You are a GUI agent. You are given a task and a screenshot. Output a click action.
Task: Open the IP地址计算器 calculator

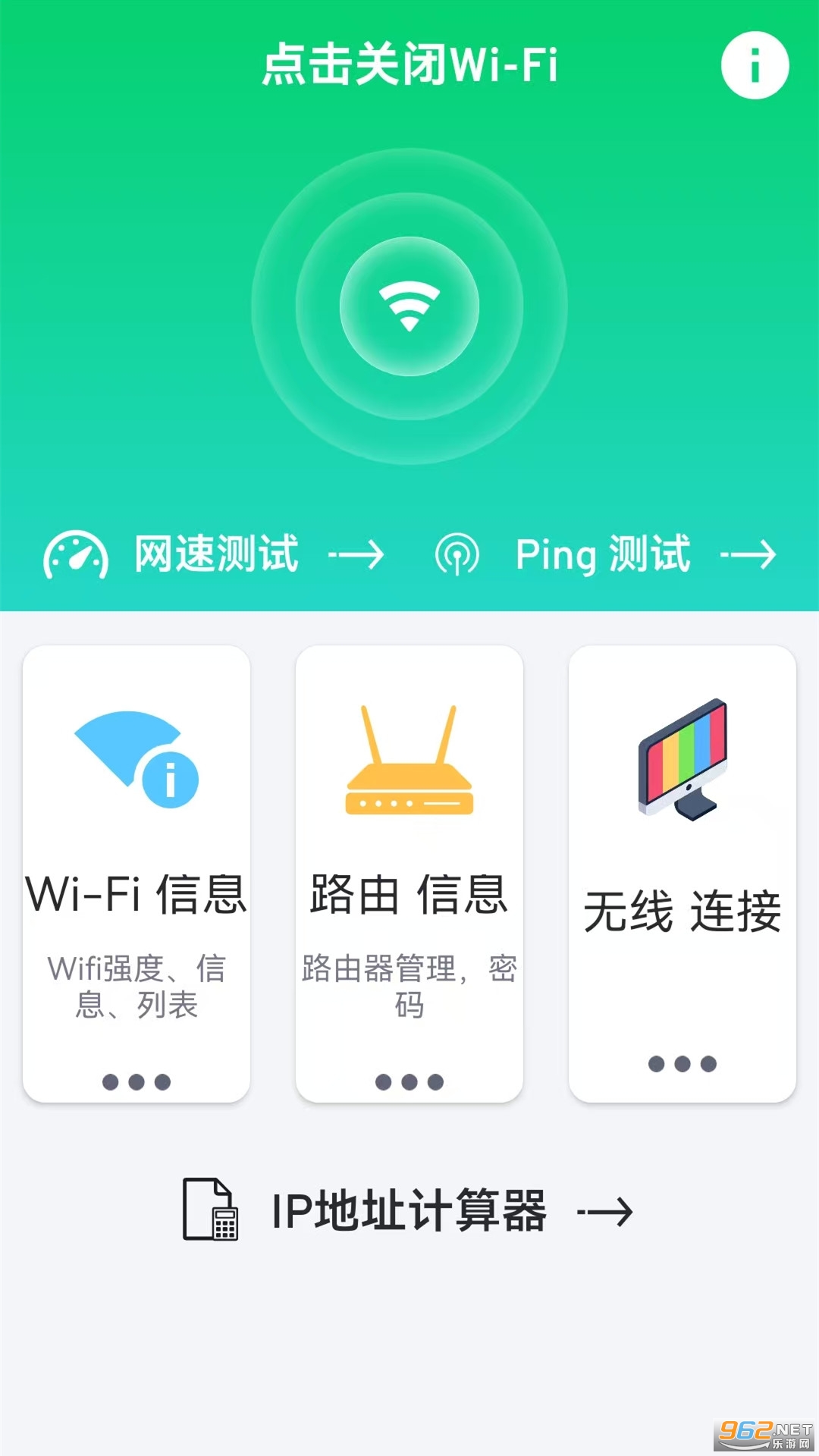(413, 1210)
